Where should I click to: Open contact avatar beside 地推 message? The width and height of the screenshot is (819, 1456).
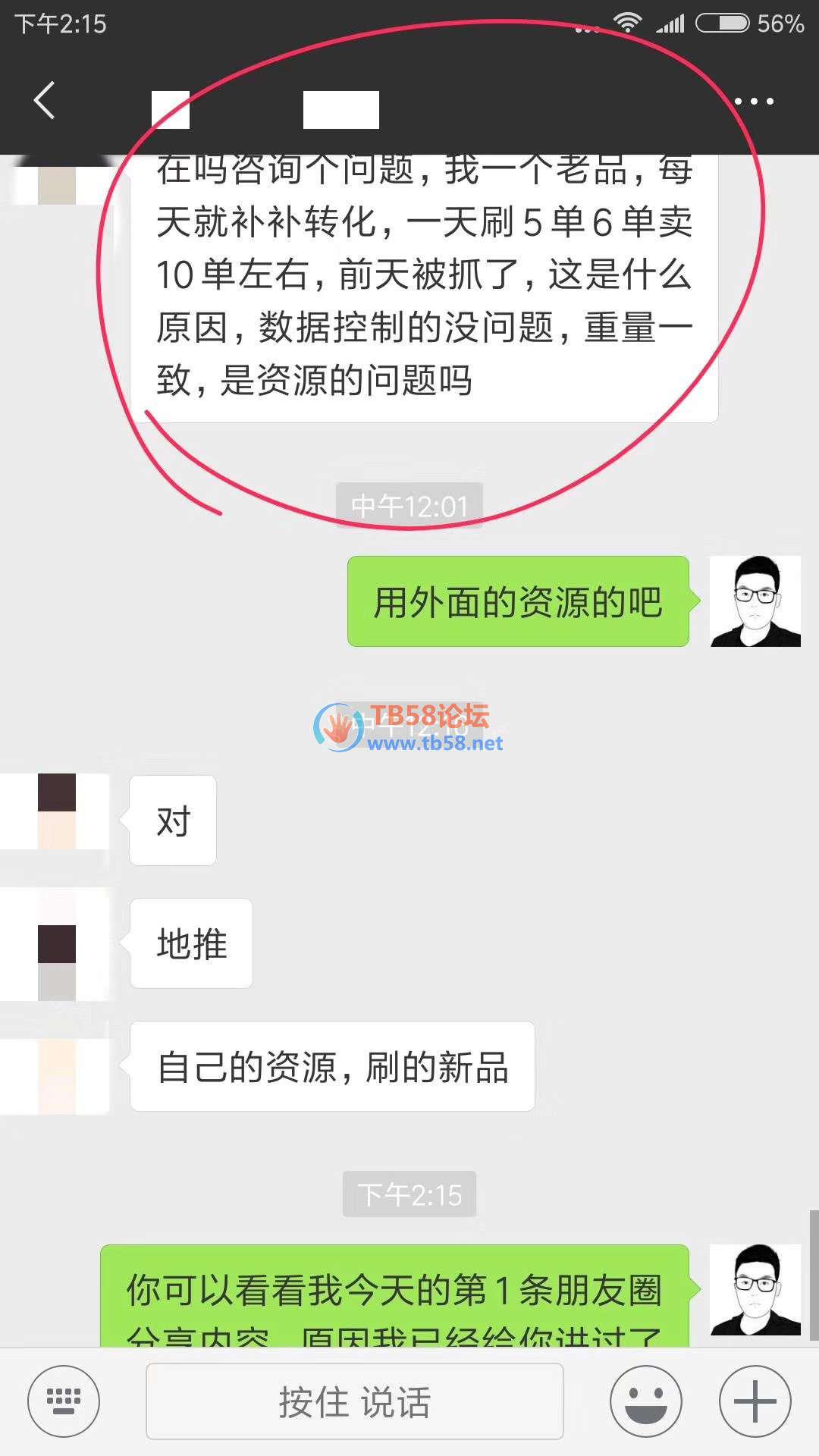[x=57, y=944]
